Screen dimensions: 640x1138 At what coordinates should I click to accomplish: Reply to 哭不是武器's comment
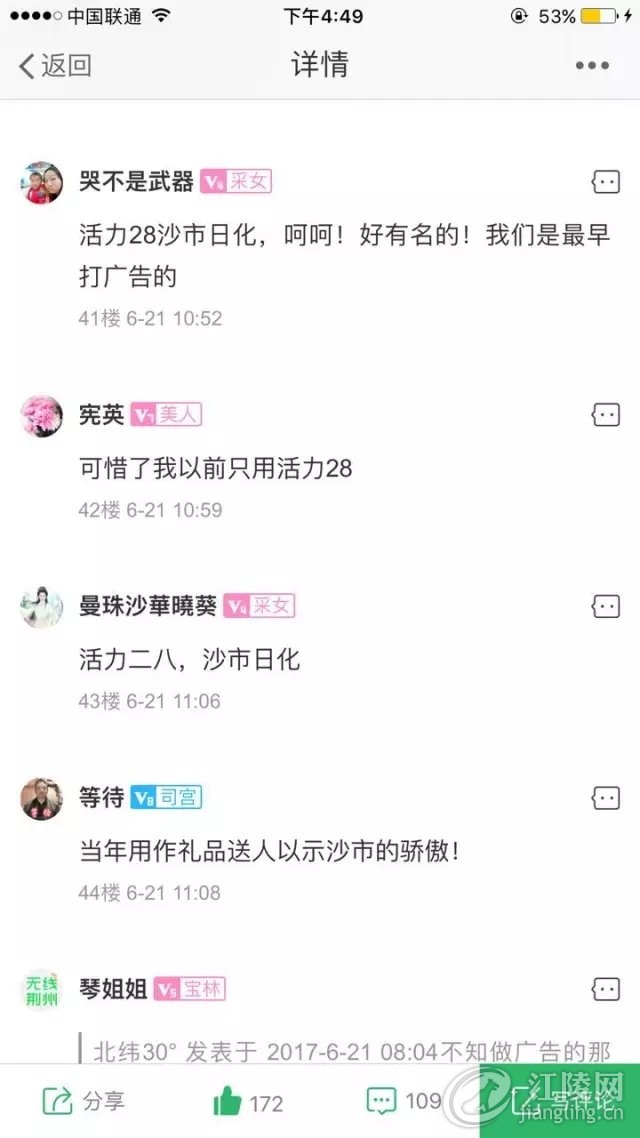[x=605, y=181]
